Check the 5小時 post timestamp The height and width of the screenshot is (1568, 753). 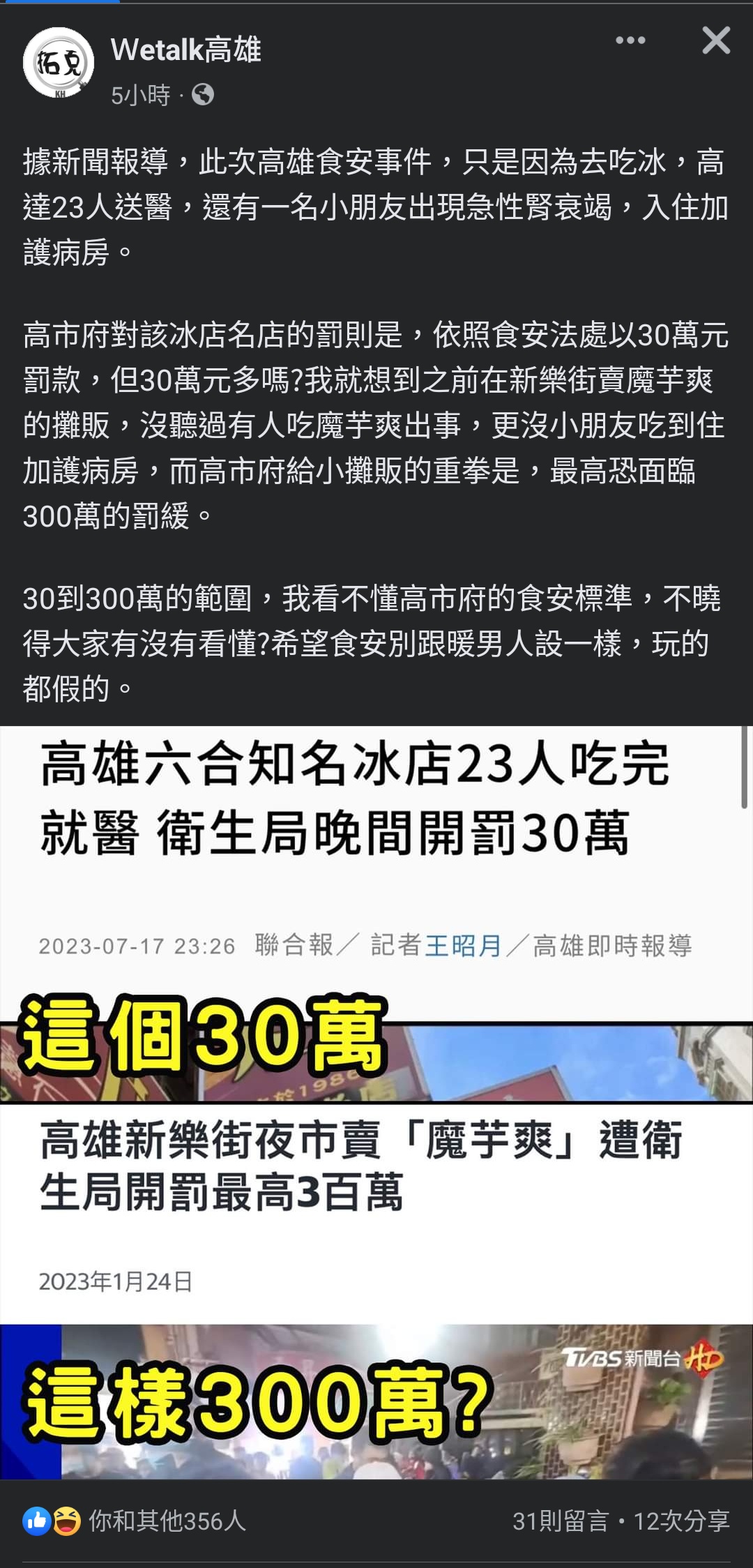pyautogui.click(x=140, y=95)
